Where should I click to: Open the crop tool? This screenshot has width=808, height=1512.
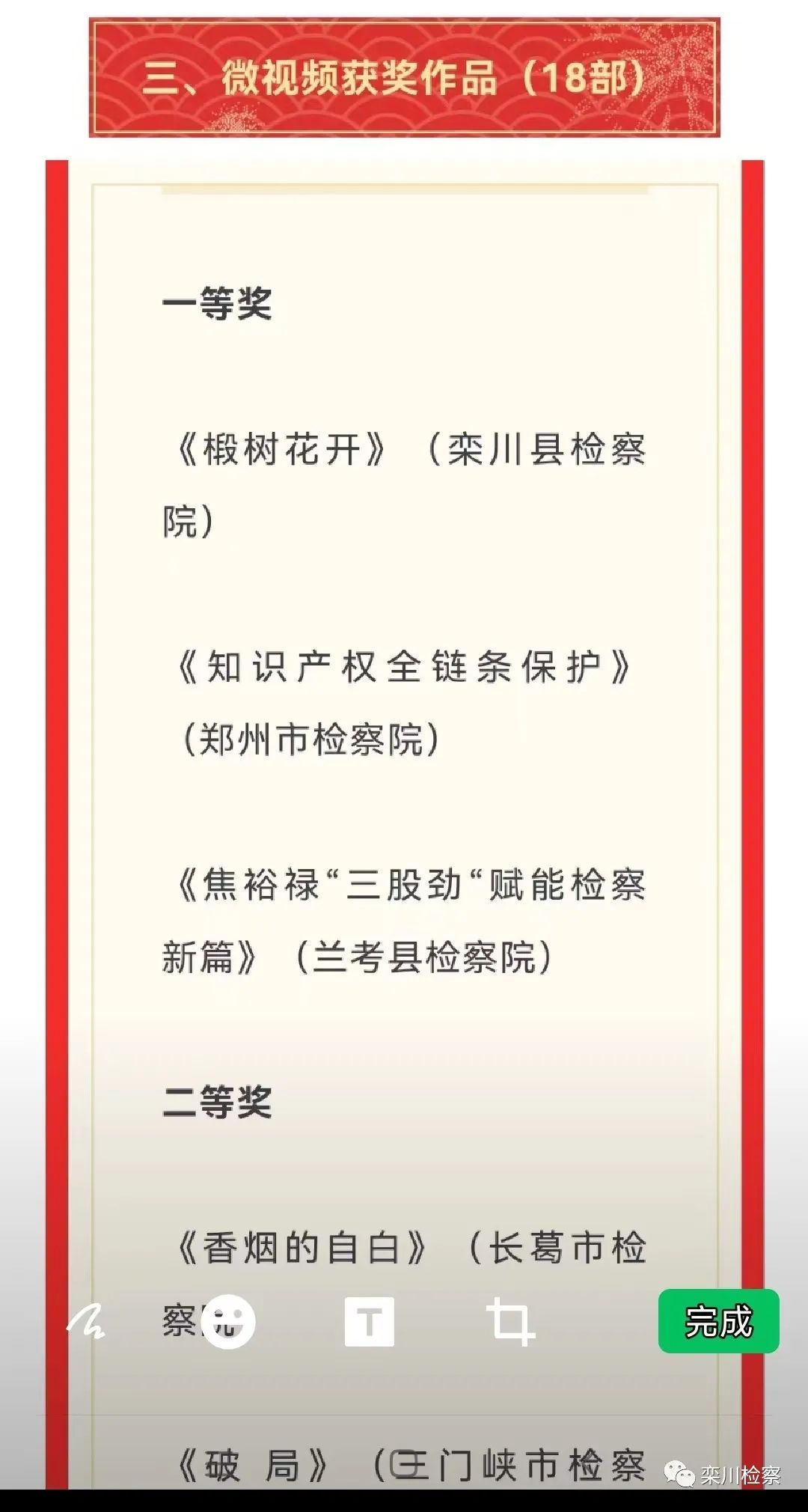pos(510,1322)
